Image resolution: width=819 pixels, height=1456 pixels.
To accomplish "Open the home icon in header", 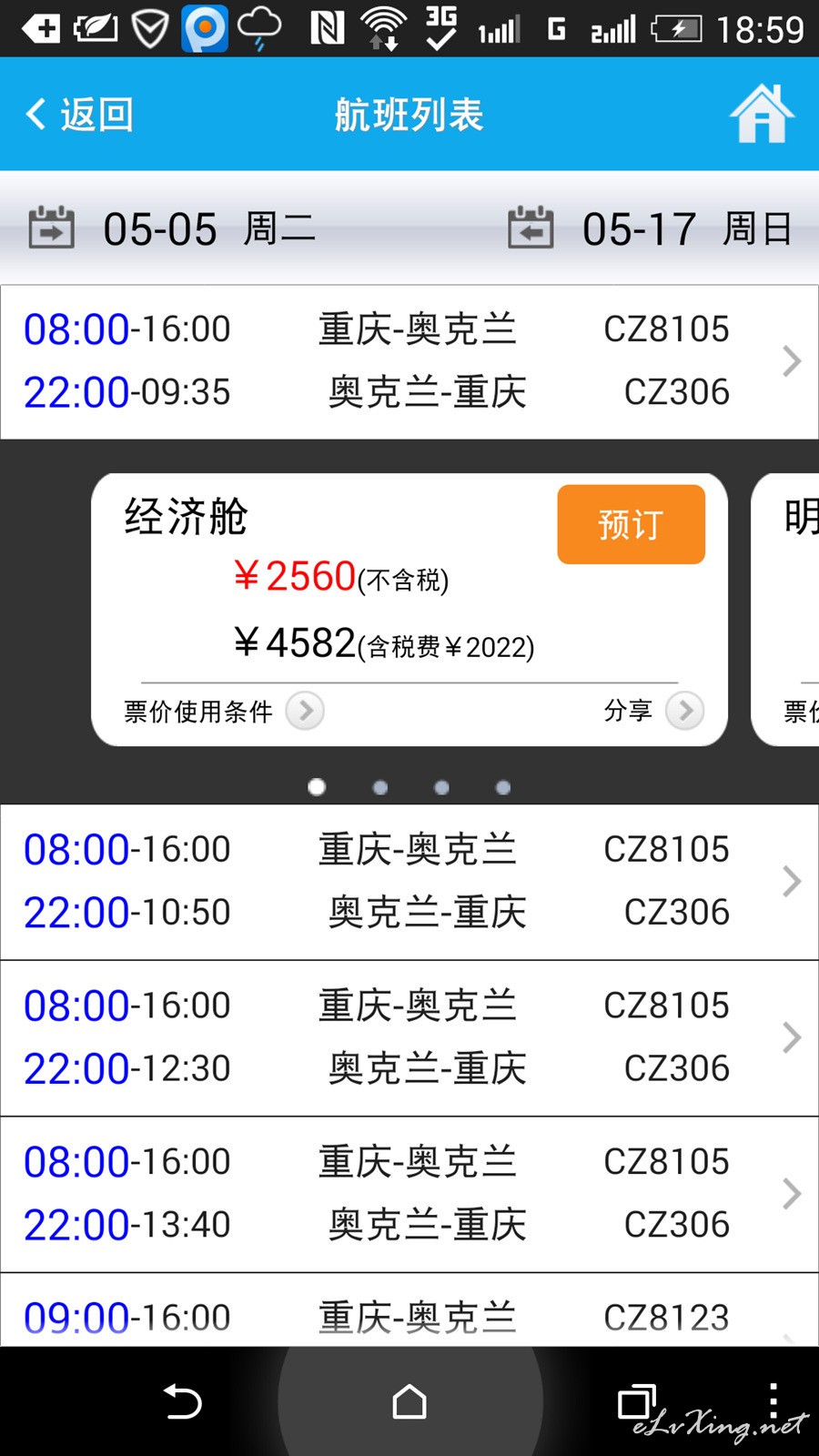I will pyautogui.click(x=762, y=114).
